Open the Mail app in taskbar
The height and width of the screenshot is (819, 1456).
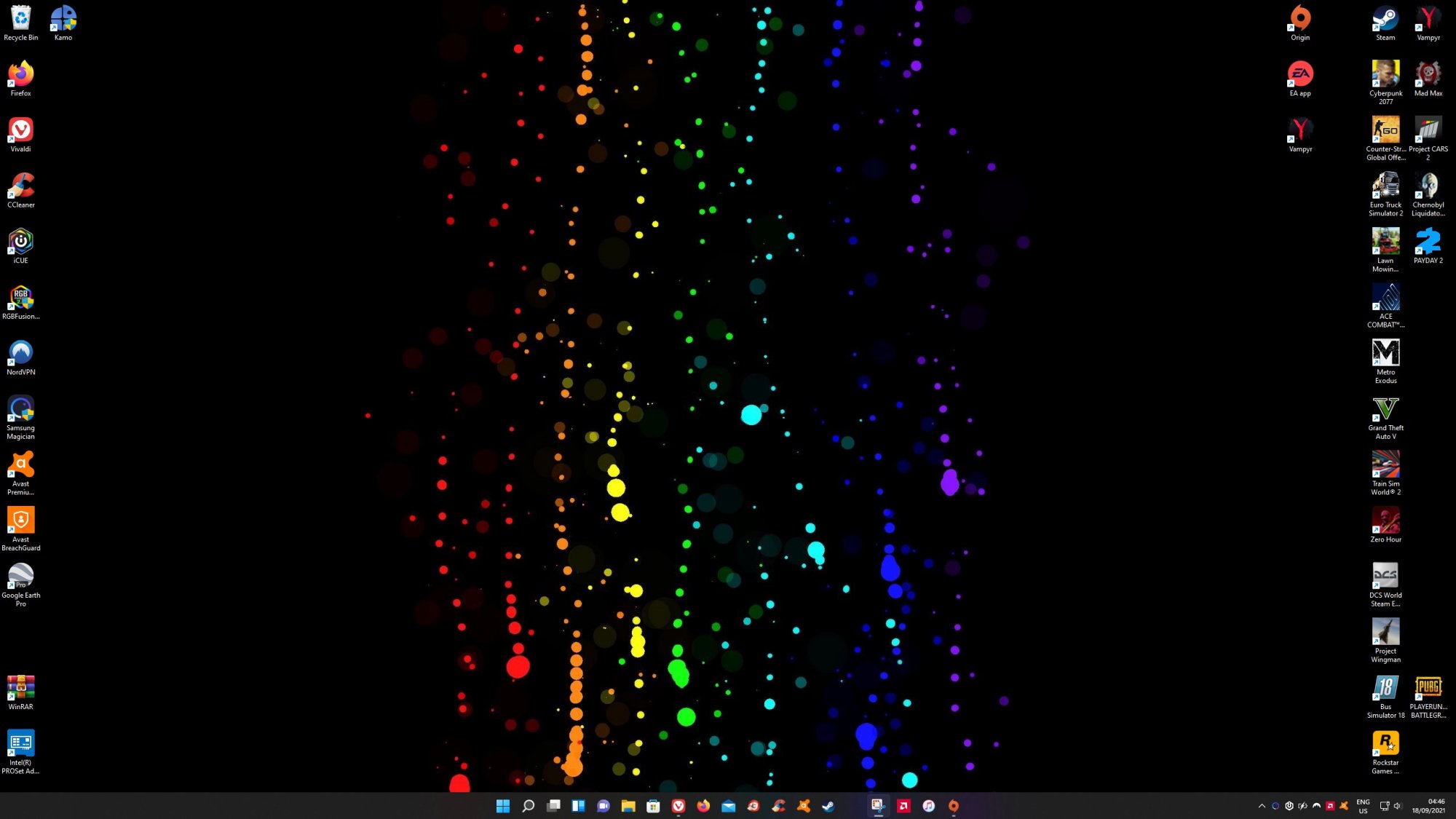coord(728,806)
